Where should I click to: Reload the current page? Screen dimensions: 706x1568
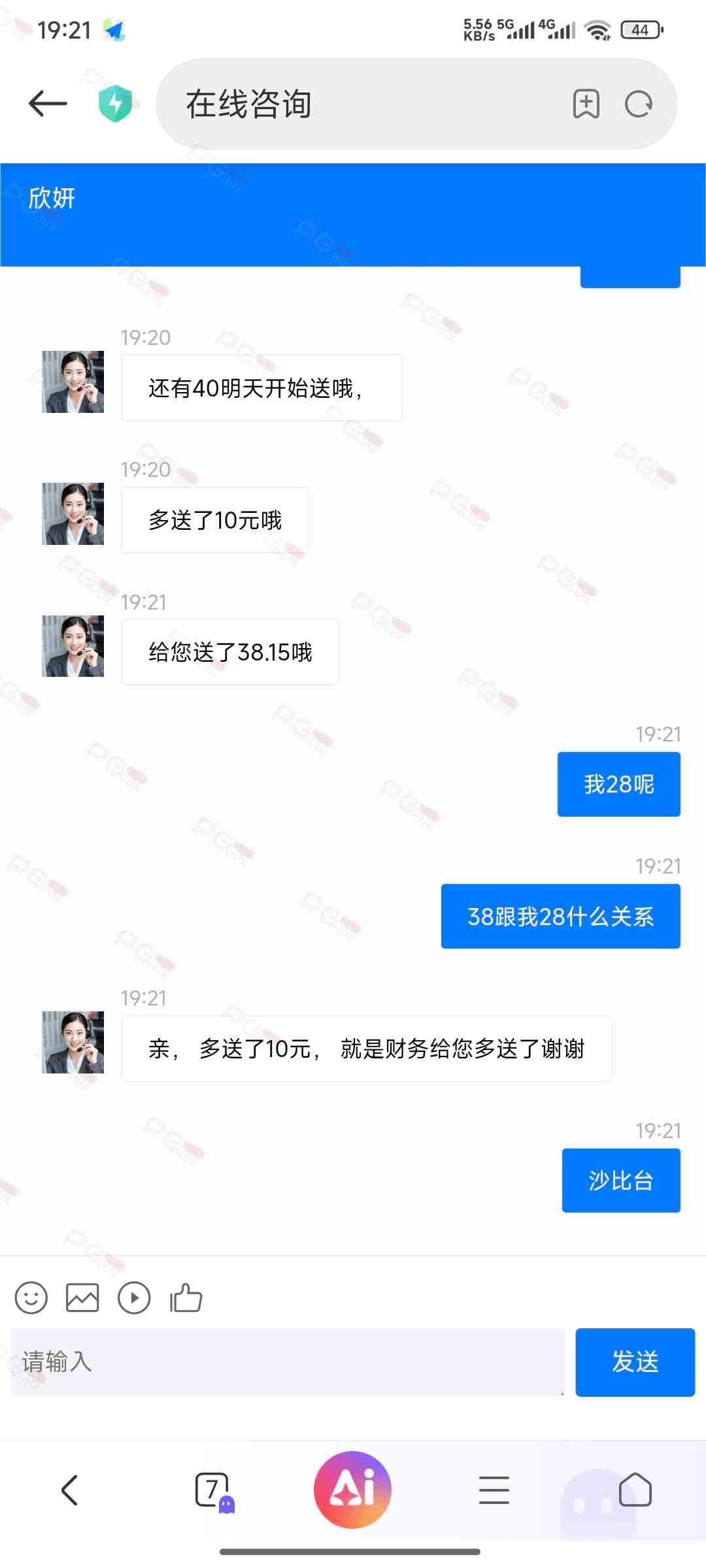click(639, 104)
